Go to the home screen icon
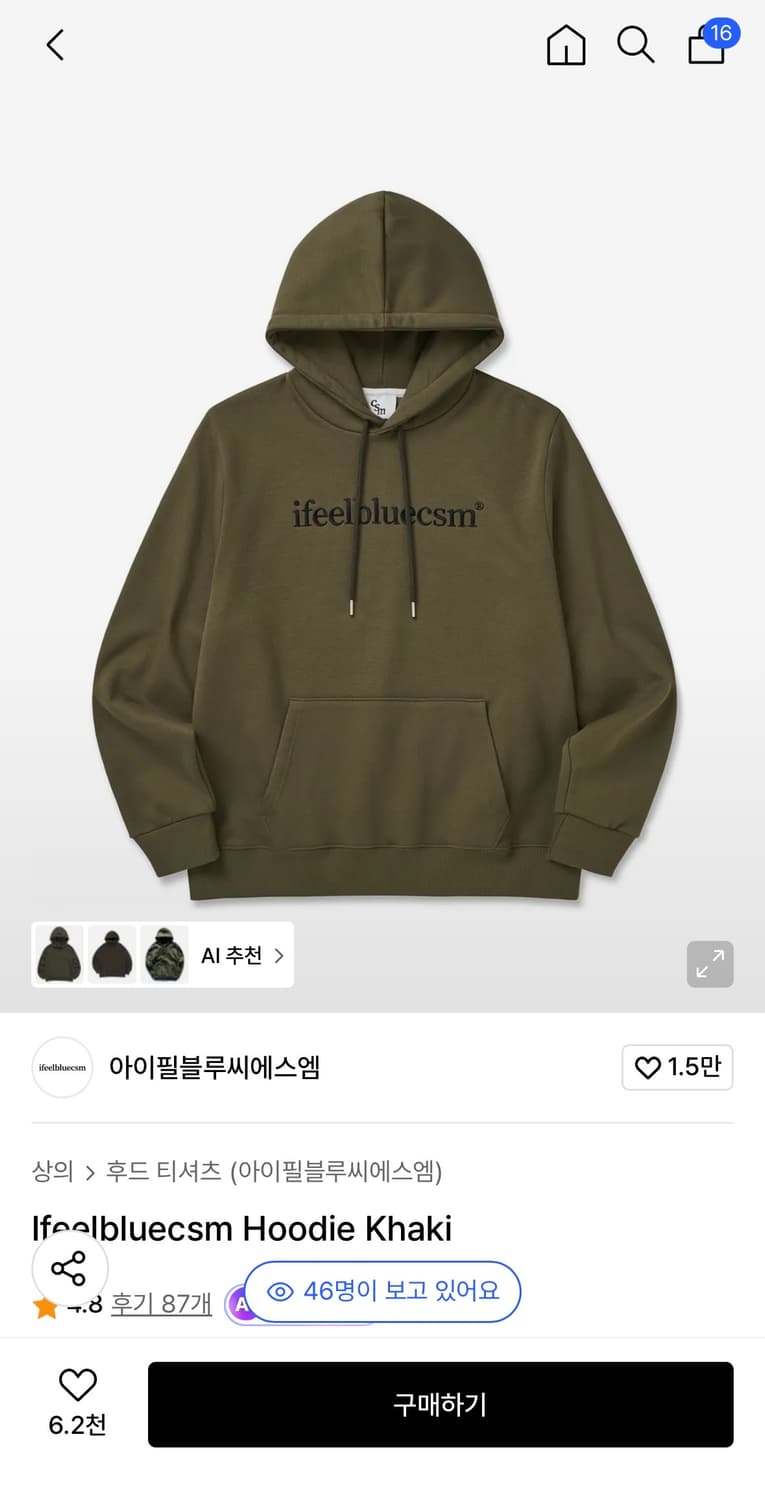This screenshot has height=1500, width=765. coord(566,46)
